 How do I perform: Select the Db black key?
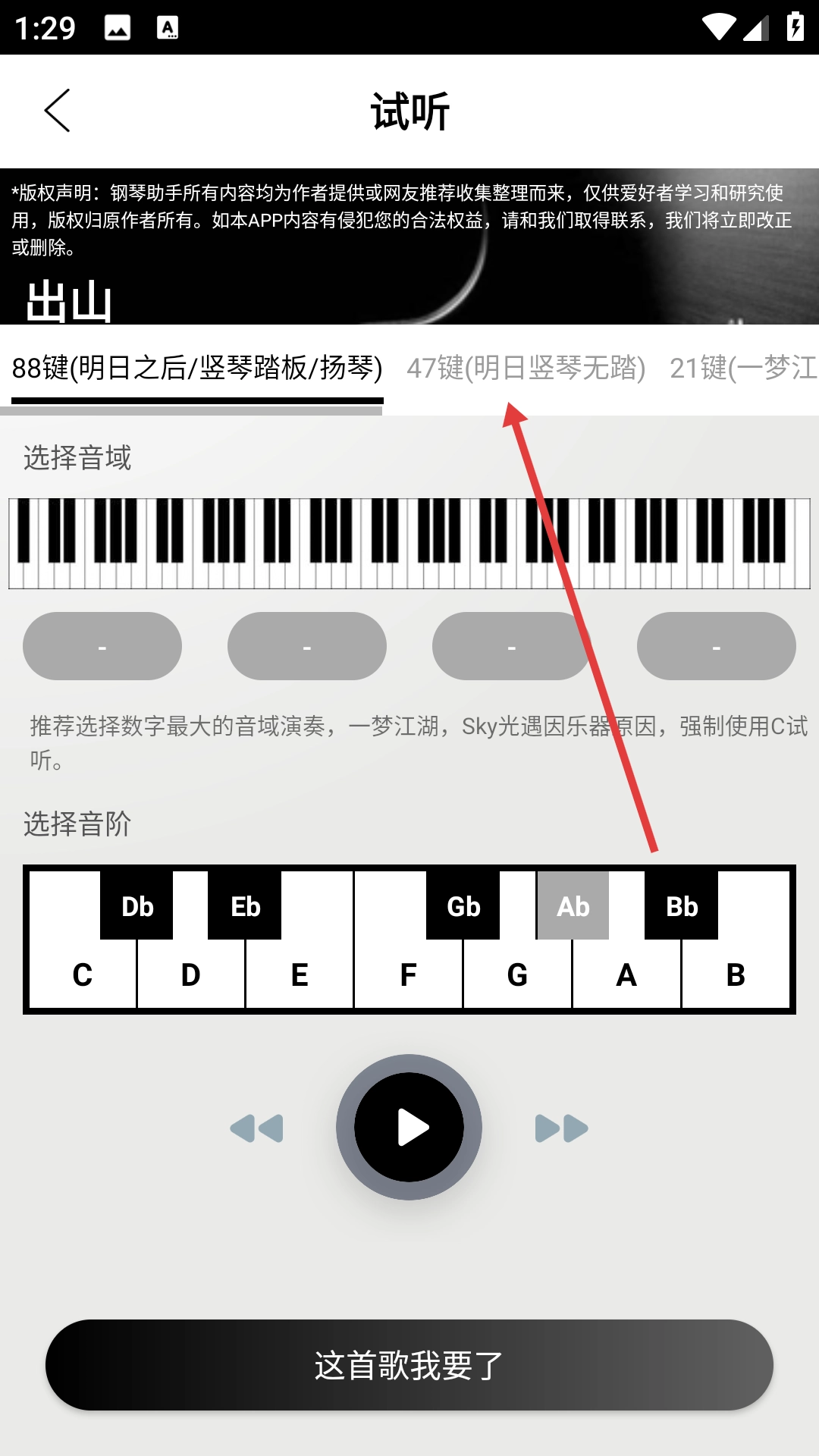pyautogui.click(x=137, y=906)
